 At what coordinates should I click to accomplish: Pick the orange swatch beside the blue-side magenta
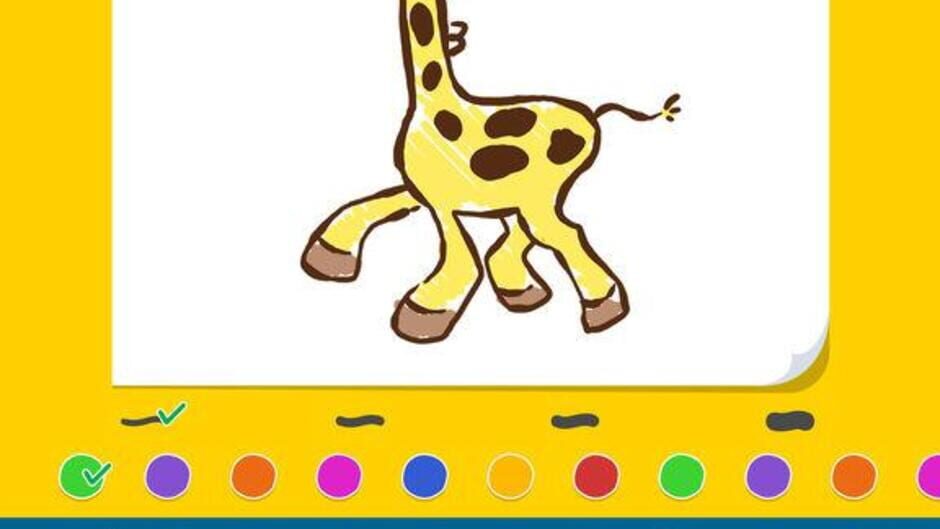coord(253,476)
